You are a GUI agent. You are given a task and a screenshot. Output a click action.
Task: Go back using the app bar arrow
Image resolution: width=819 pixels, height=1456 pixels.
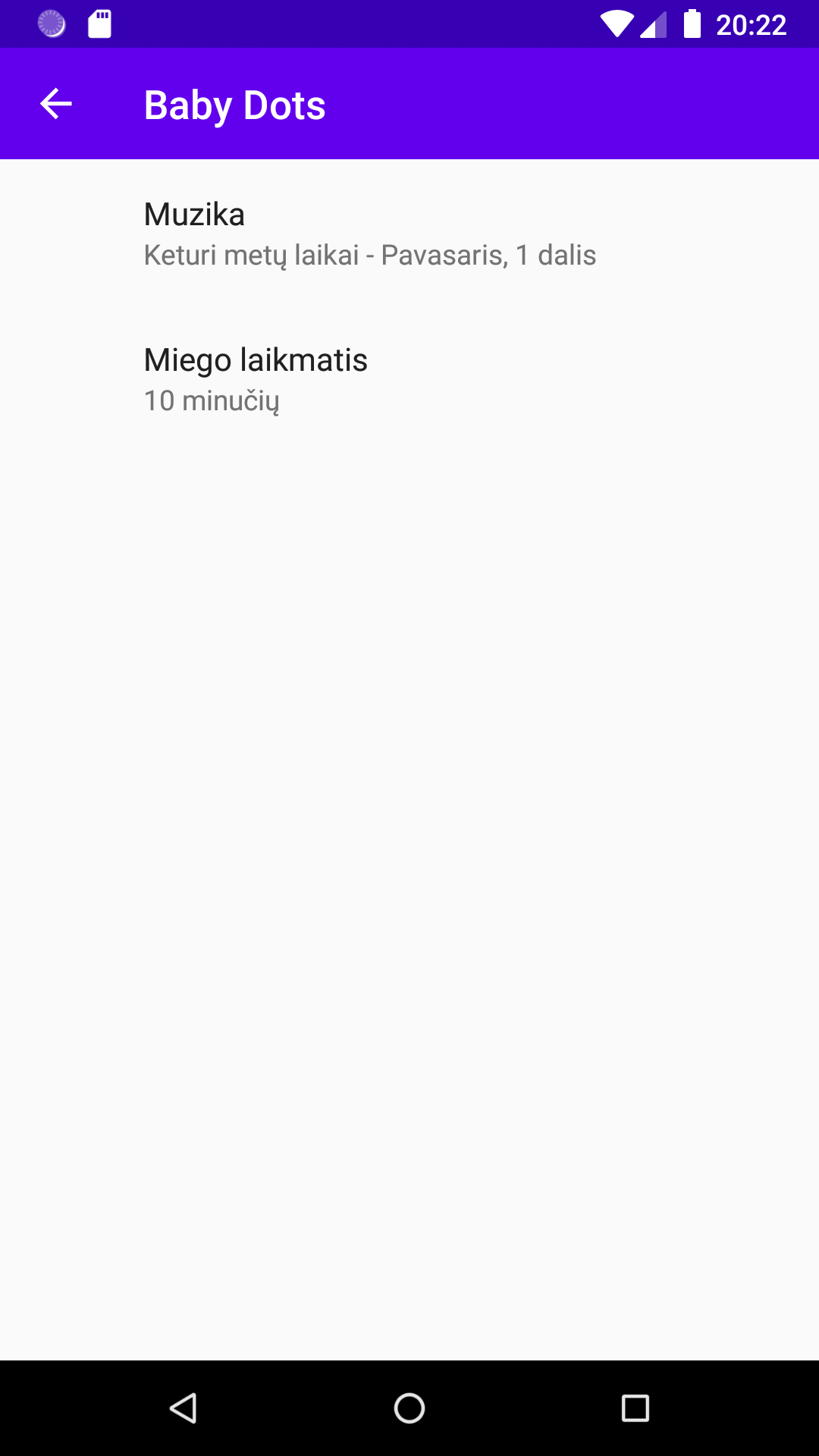click(56, 104)
